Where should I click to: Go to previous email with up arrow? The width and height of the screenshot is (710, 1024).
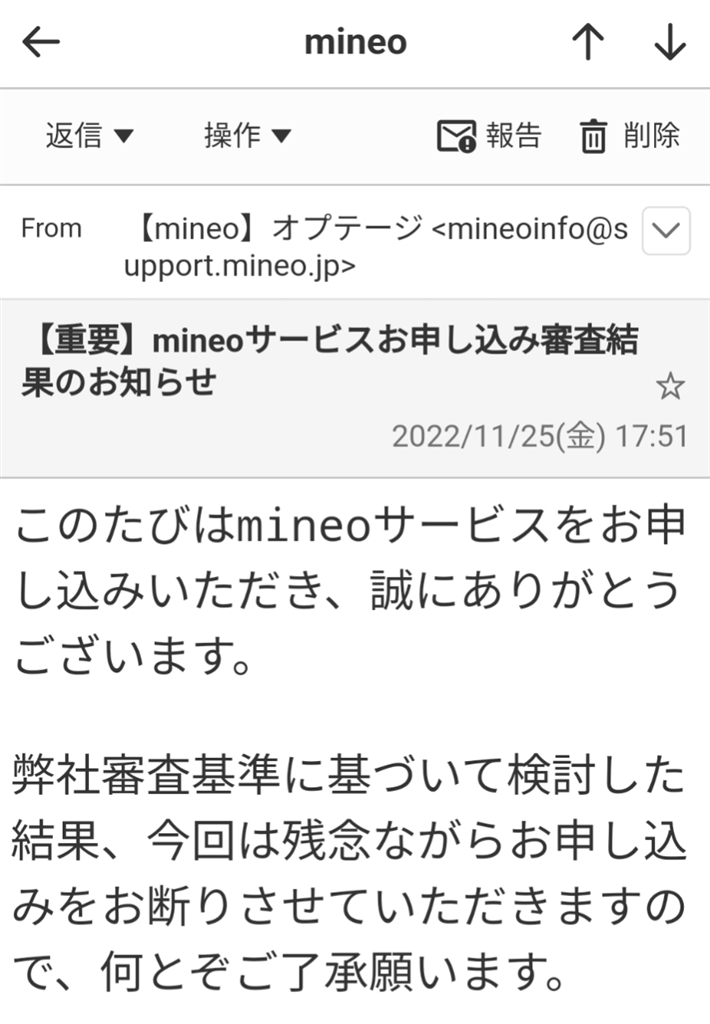tap(589, 42)
